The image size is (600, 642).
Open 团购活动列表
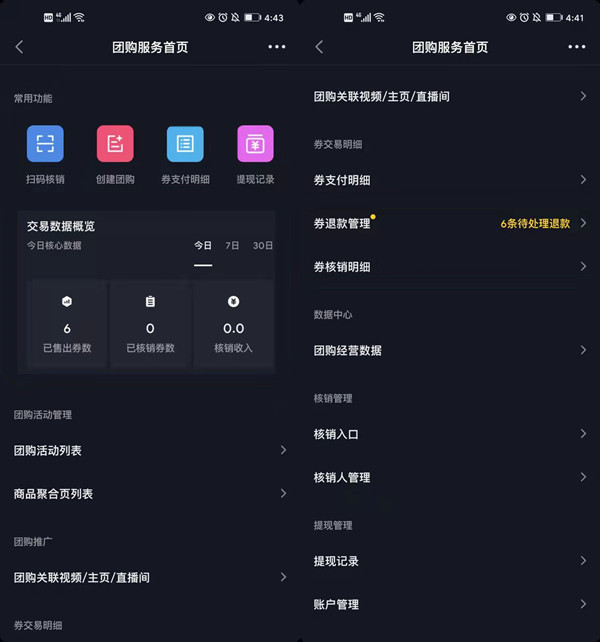pos(150,450)
